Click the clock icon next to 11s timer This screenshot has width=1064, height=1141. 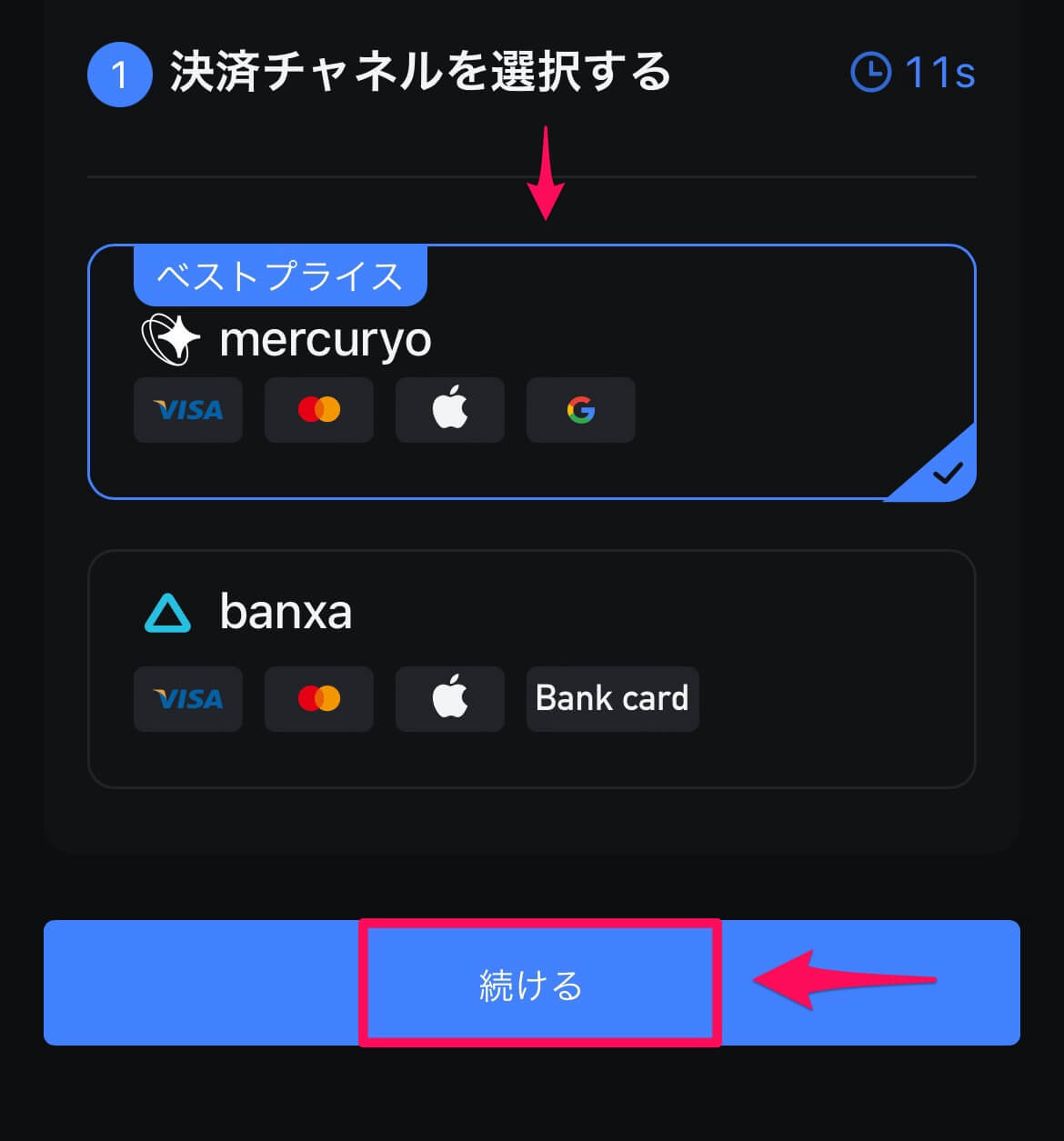click(870, 73)
